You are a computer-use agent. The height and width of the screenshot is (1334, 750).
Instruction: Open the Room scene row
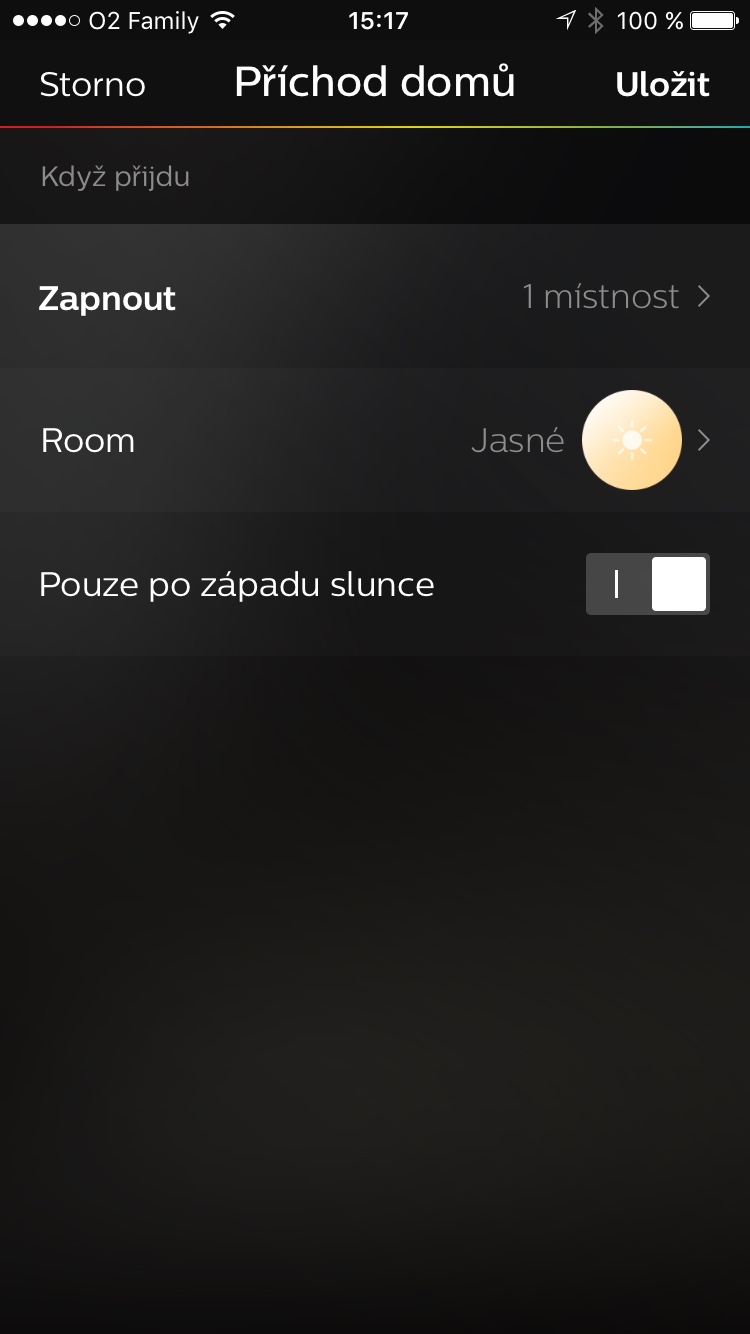375,440
